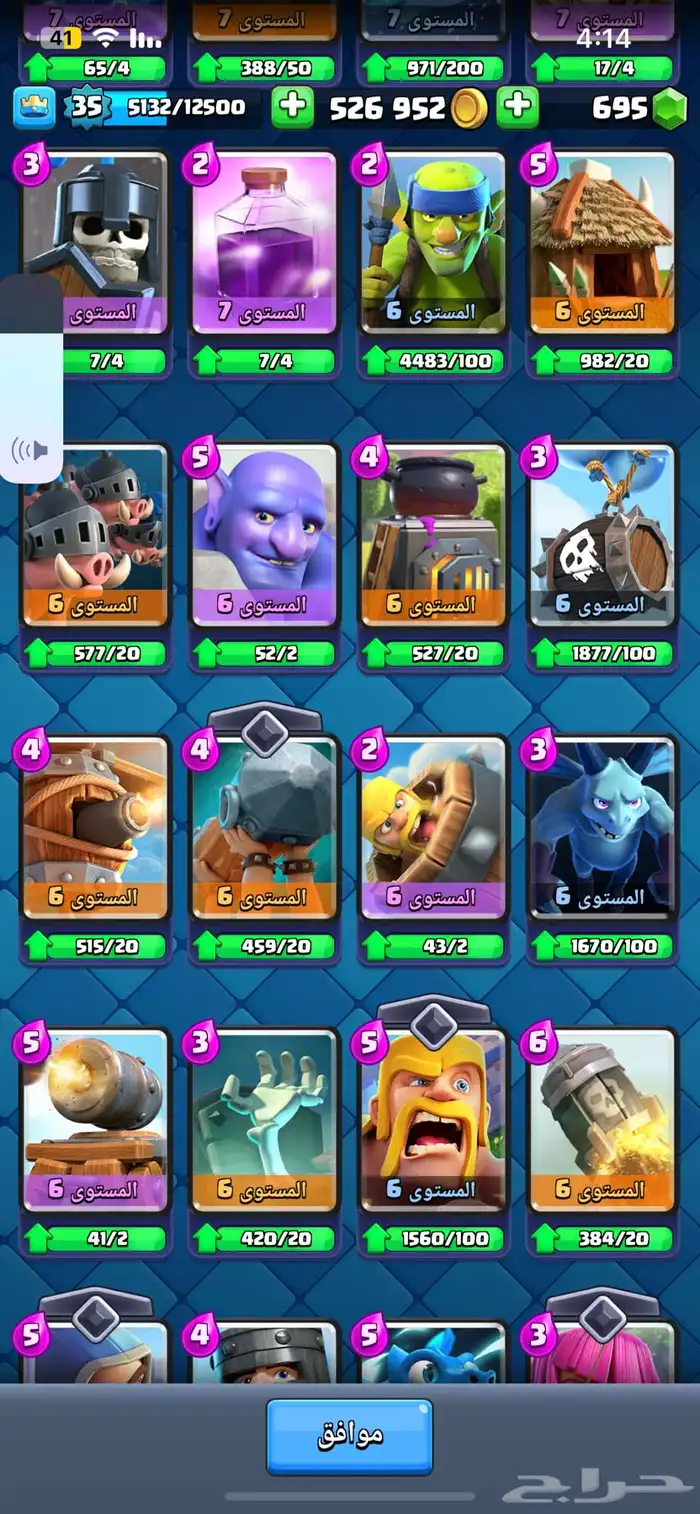The width and height of the screenshot is (700, 1514).
Task: Open the Cannon Cart card
Action: point(95,1121)
